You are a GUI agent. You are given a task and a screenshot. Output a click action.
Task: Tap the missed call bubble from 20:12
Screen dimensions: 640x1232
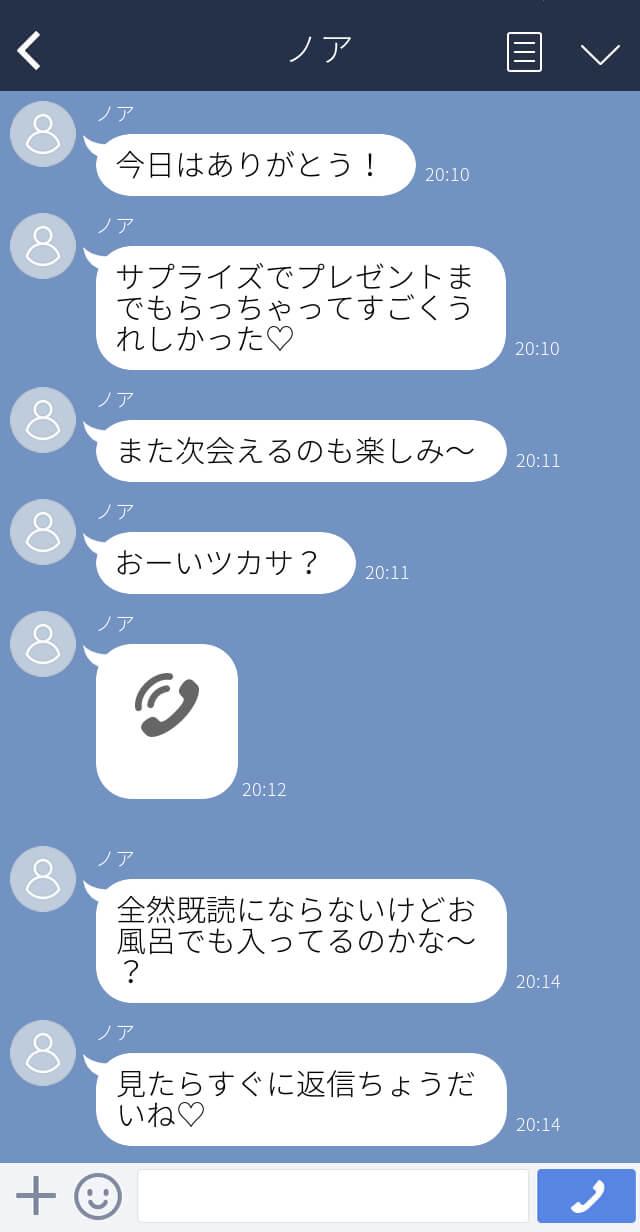pos(167,721)
